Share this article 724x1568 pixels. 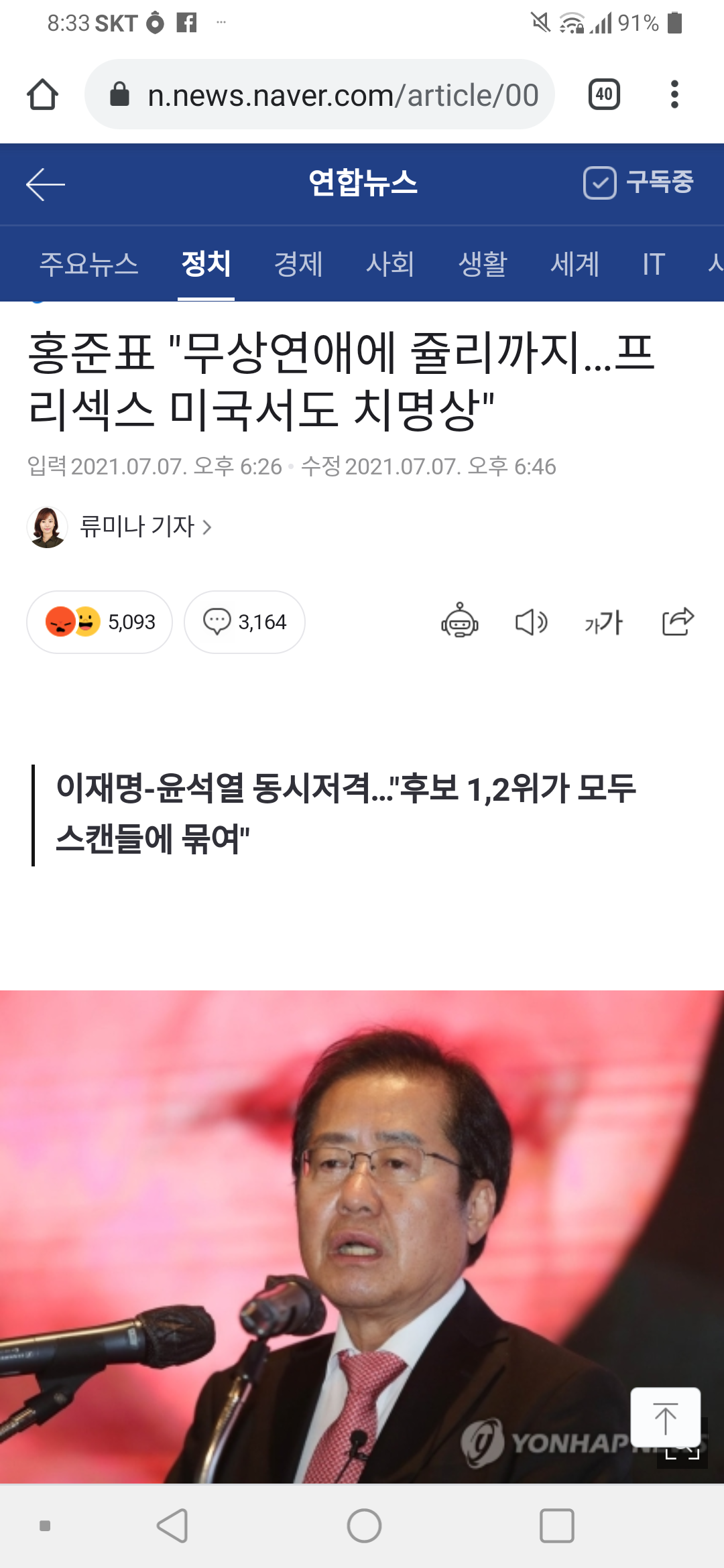[x=678, y=621]
